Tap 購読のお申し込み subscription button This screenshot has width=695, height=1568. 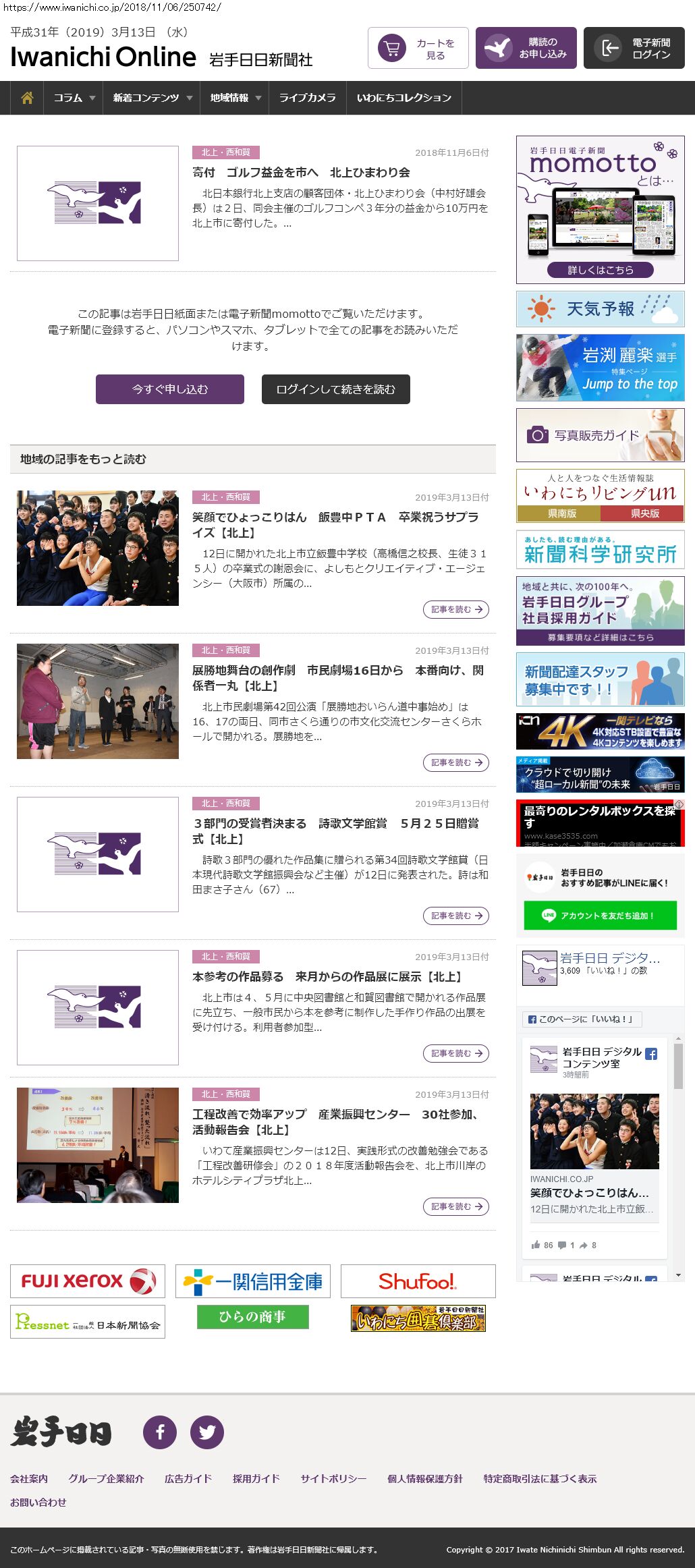[526, 48]
